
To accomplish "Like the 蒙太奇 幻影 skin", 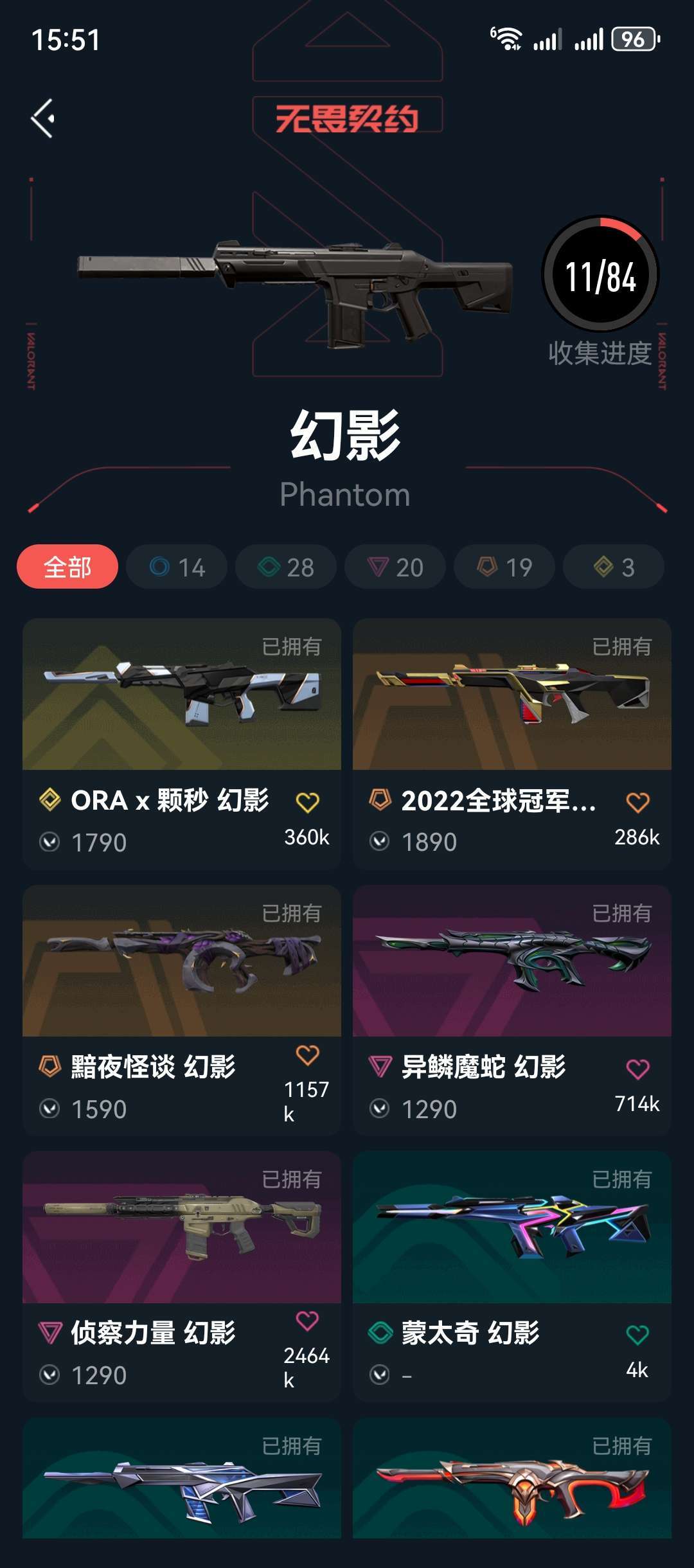I will tap(637, 1335).
